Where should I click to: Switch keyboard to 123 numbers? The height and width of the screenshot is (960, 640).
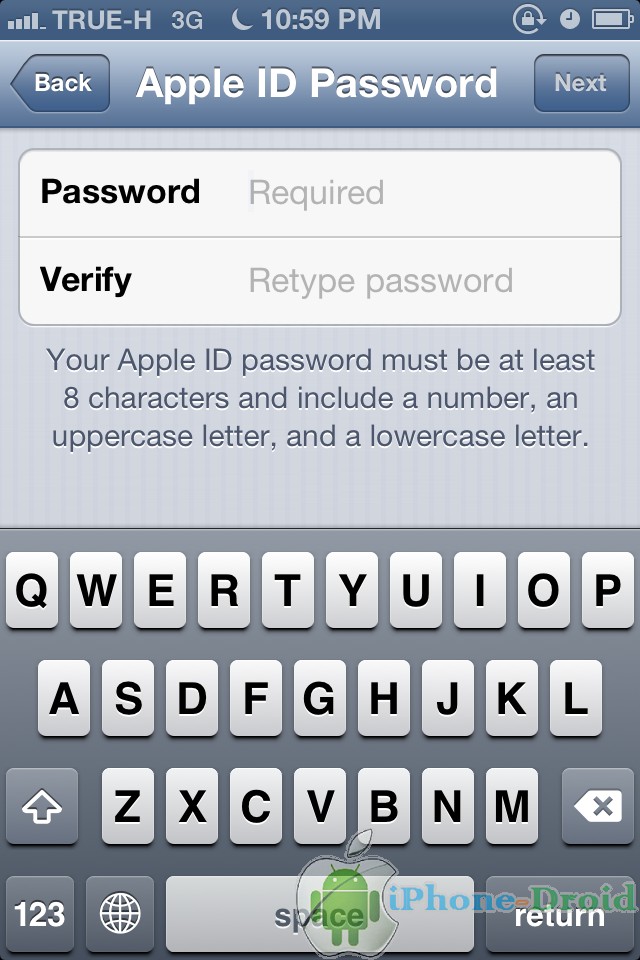[x=40, y=913]
